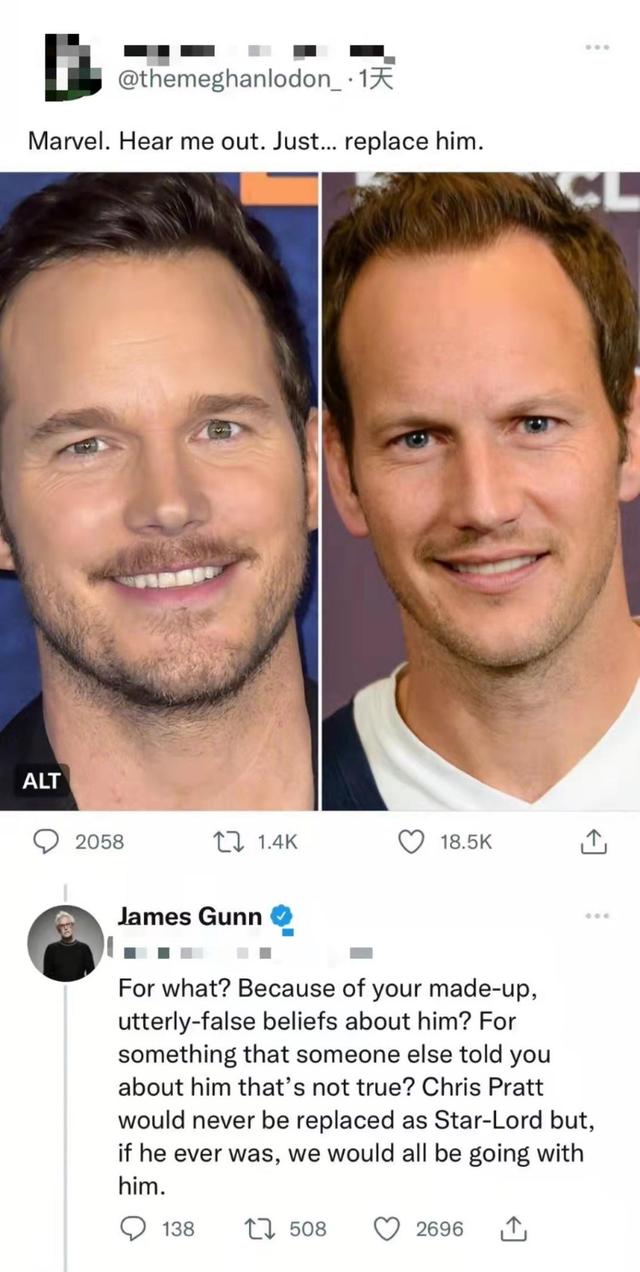Like James Gunn's reply with 2696 likes
This screenshot has width=640, height=1272.
pos(388,1229)
